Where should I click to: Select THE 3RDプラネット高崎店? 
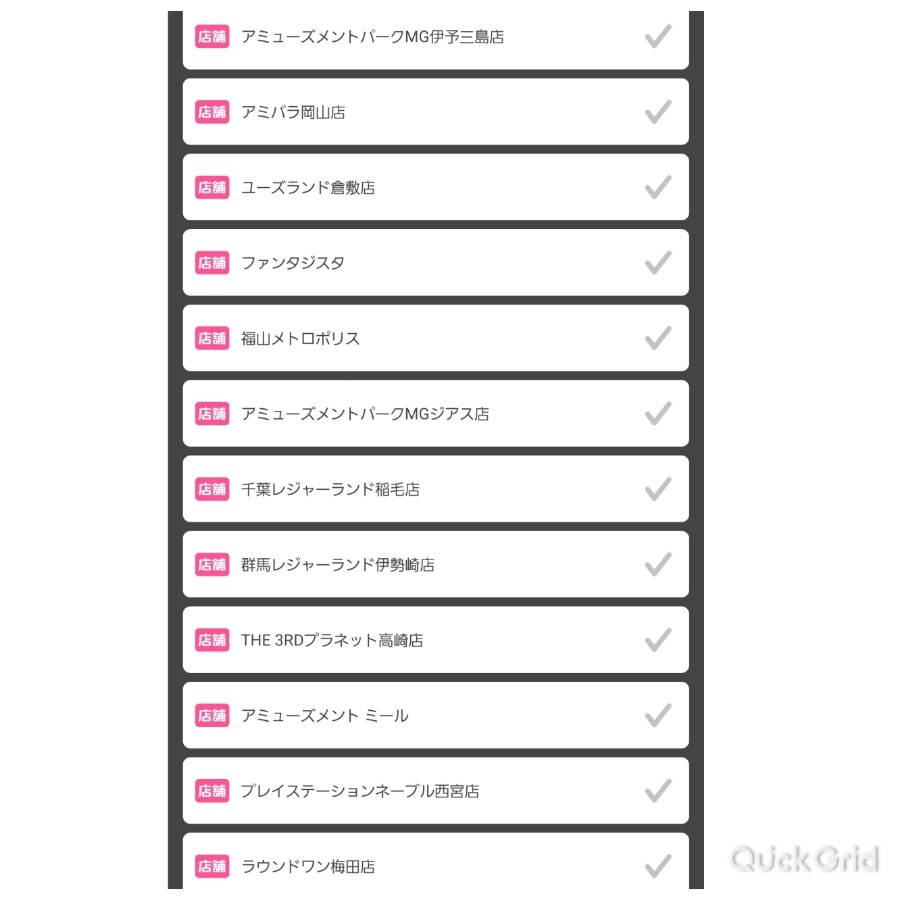coord(435,640)
